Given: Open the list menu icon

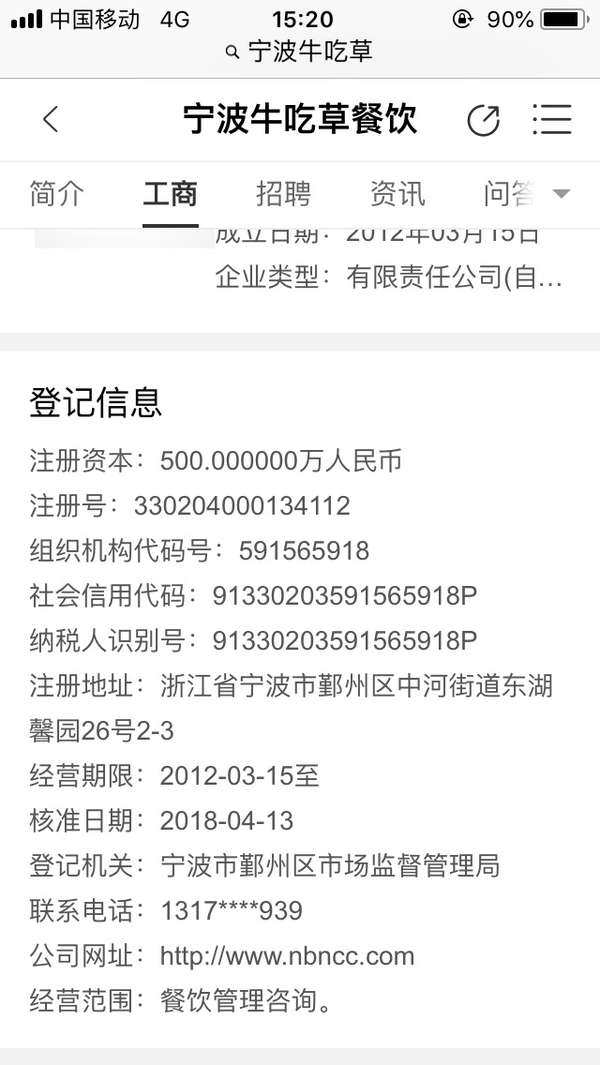Looking at the screenshot, I should pos(551,120).
